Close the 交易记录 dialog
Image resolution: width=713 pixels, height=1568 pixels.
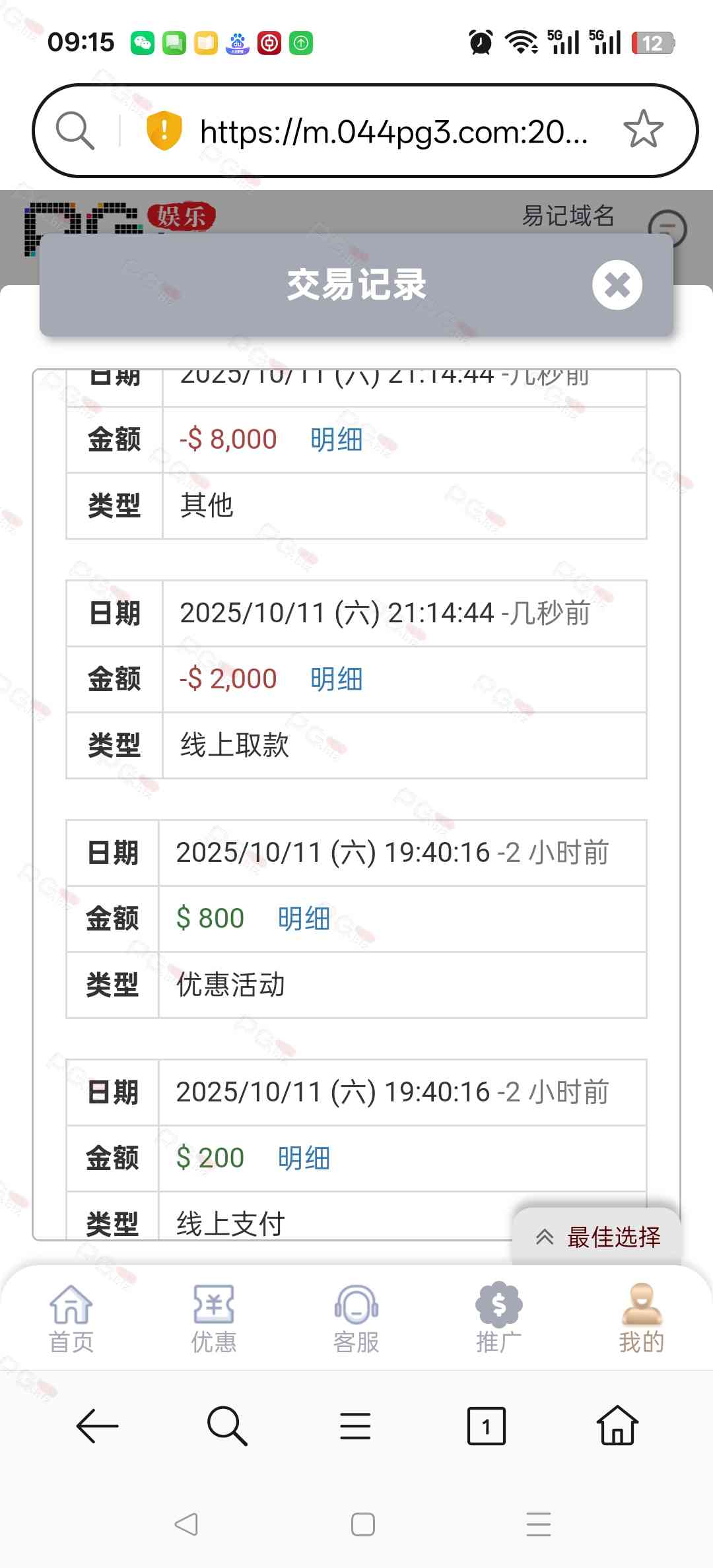617,285
